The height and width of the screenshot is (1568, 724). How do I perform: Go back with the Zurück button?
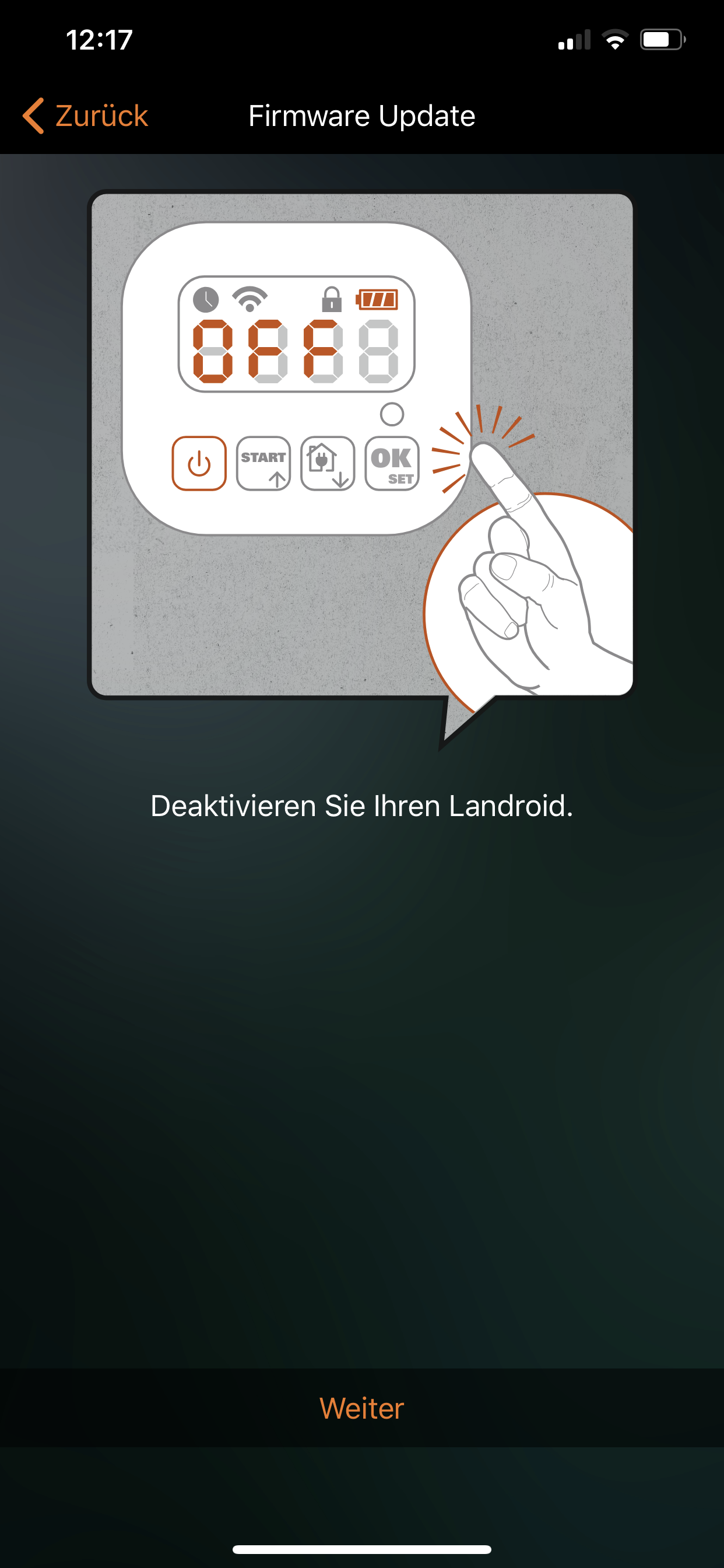(86, 116)
